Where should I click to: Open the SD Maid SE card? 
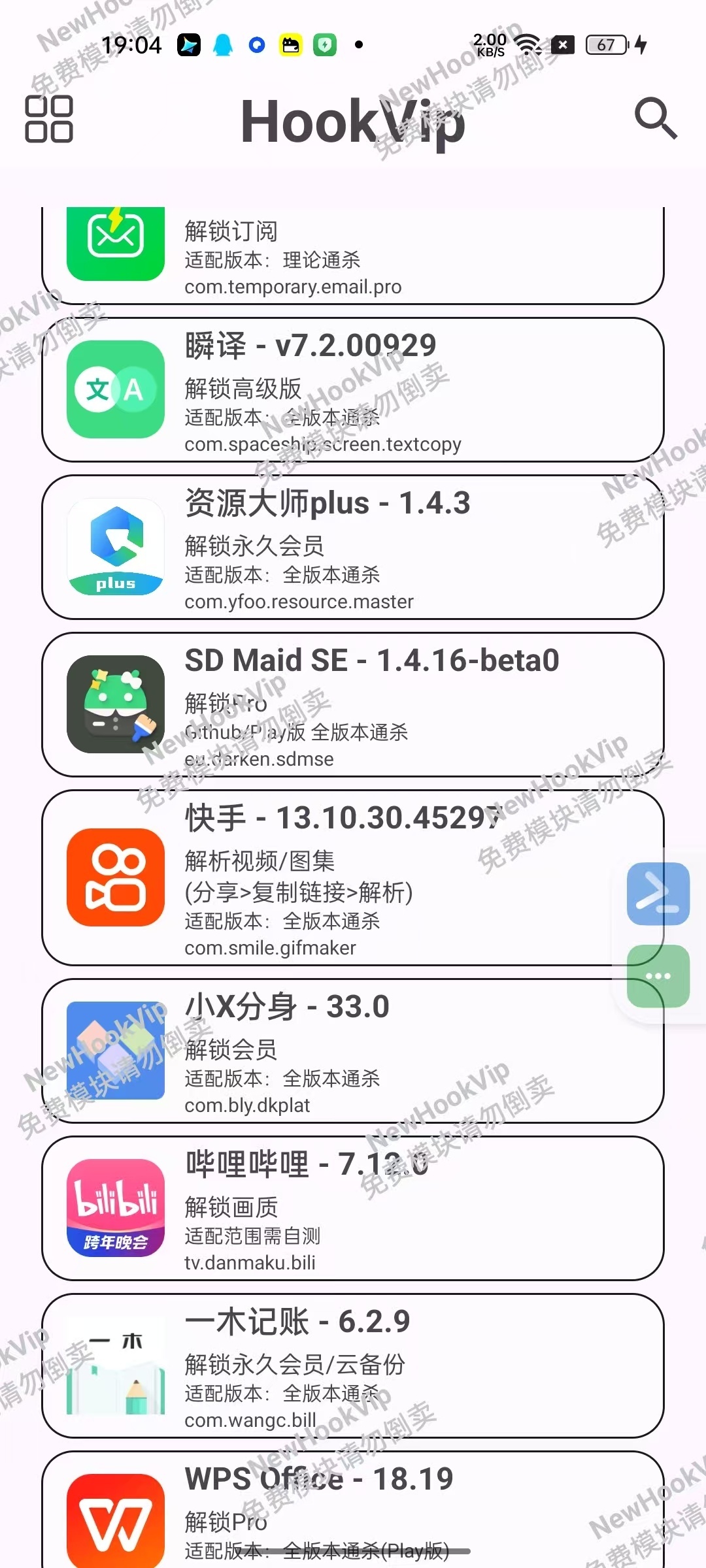(x=353, y=705)
